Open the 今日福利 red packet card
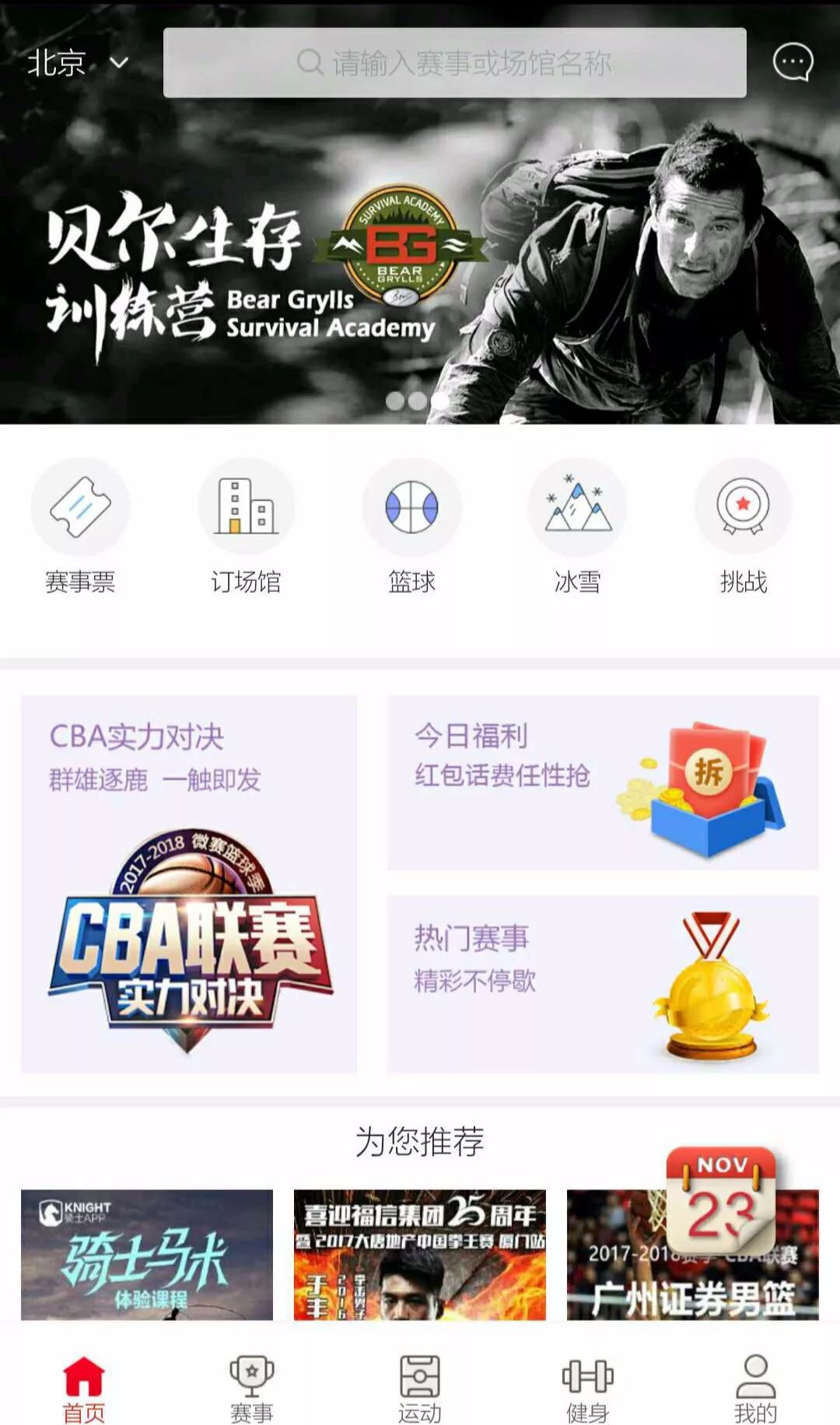This screenshot has width=840, height=1425. [603, 783]
